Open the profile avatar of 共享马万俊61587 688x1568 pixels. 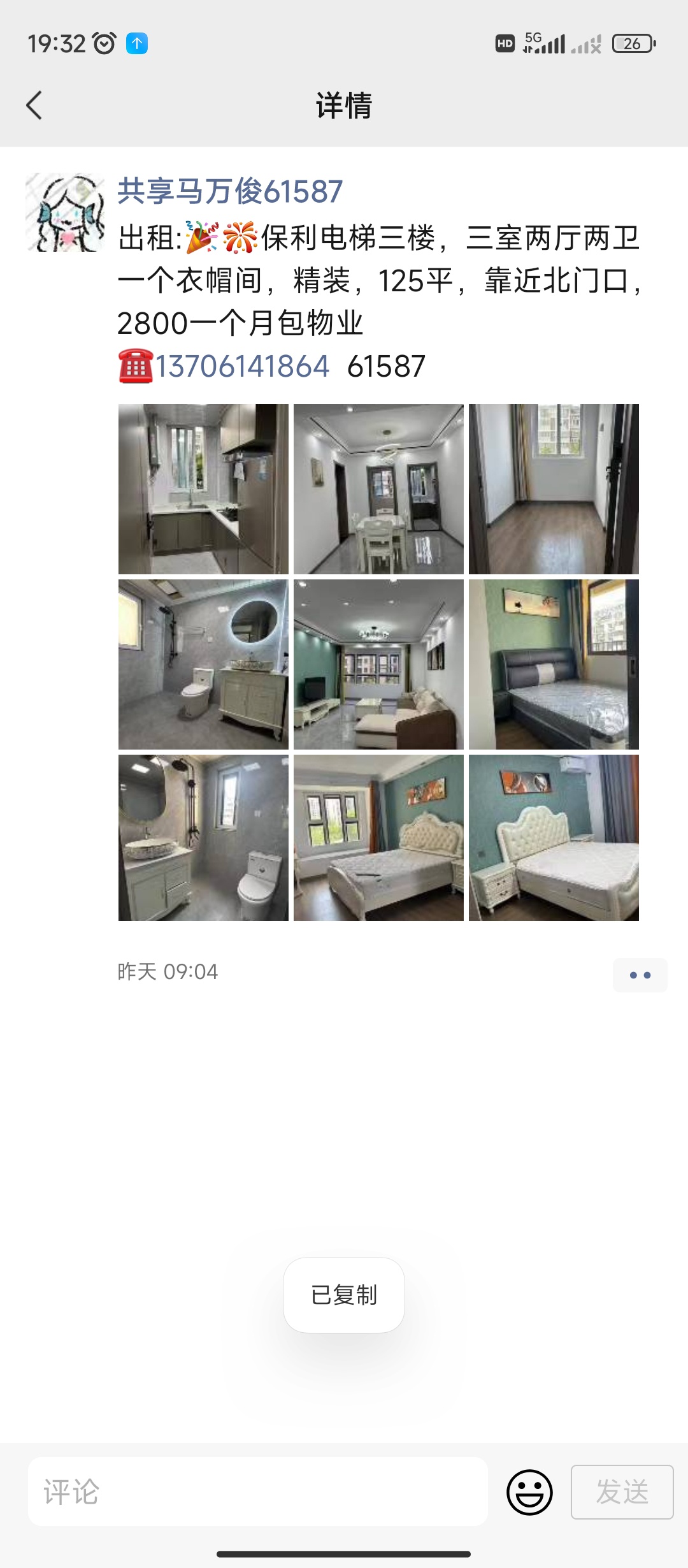point(65,212)
